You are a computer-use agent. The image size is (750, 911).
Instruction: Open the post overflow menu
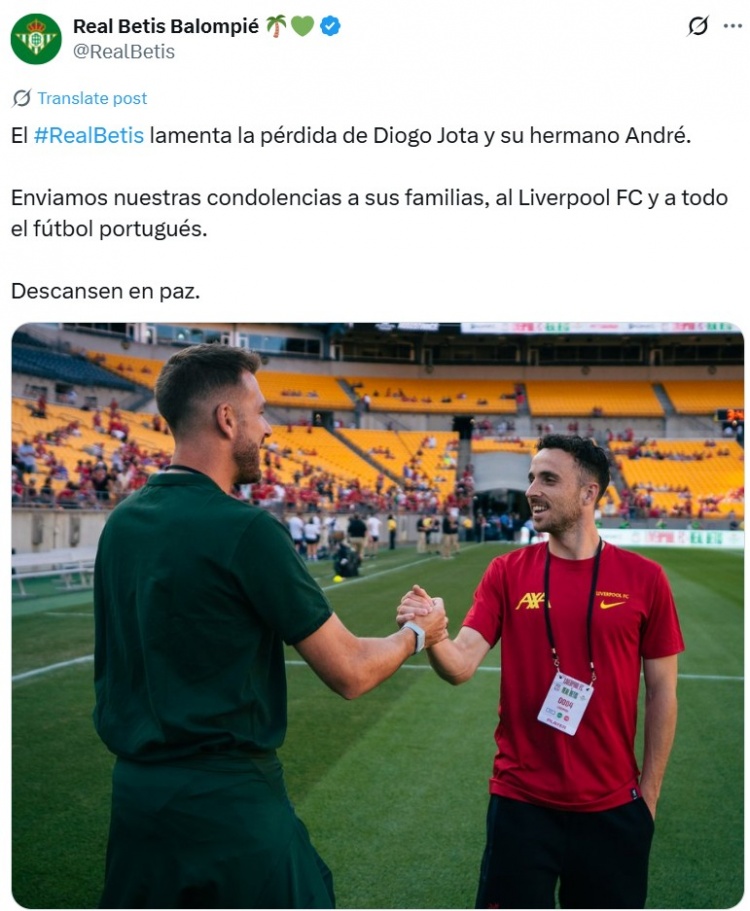[x=733, y=26]
